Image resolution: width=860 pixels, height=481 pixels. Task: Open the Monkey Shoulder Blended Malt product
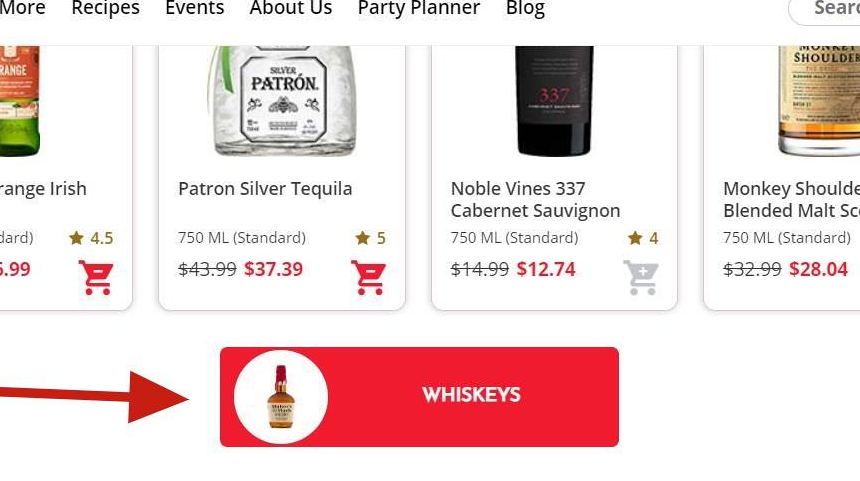tap(790, 199)
